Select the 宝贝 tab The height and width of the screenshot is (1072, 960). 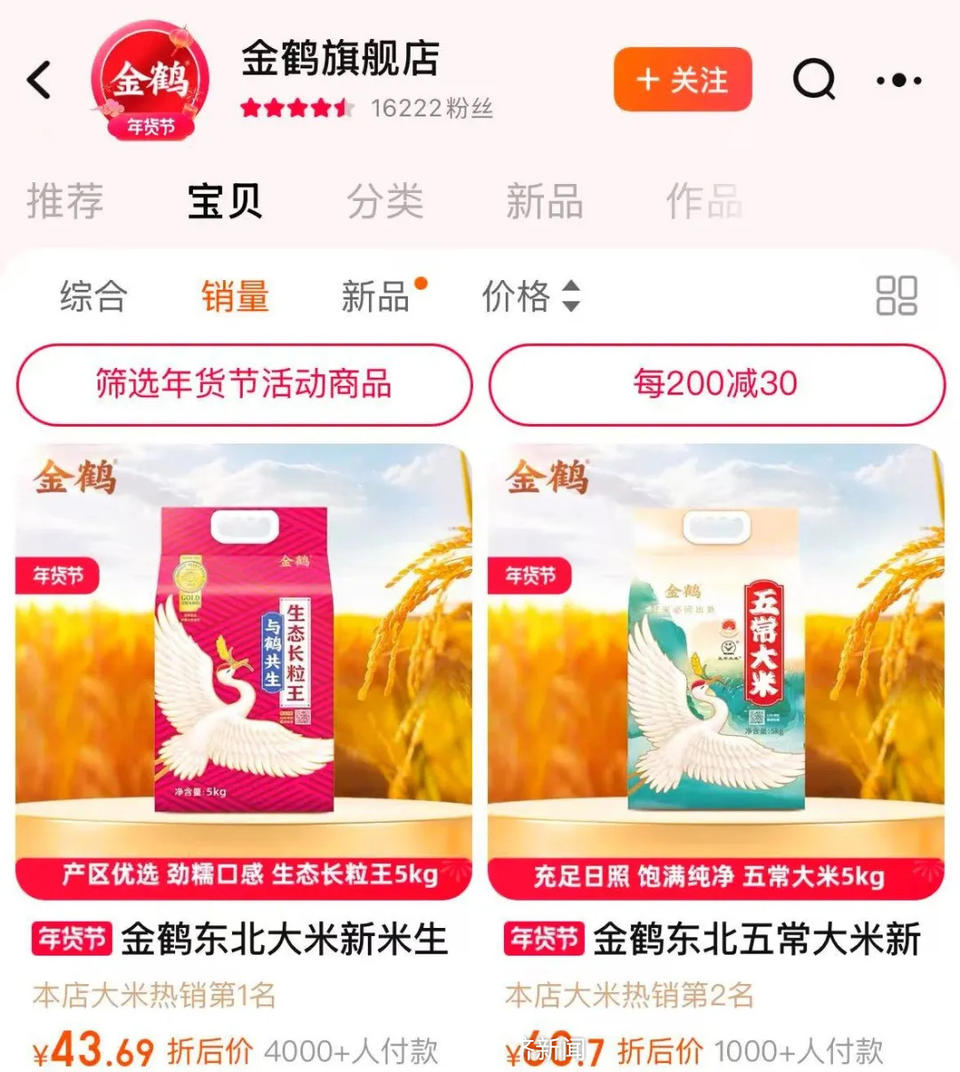click(225, 201)
